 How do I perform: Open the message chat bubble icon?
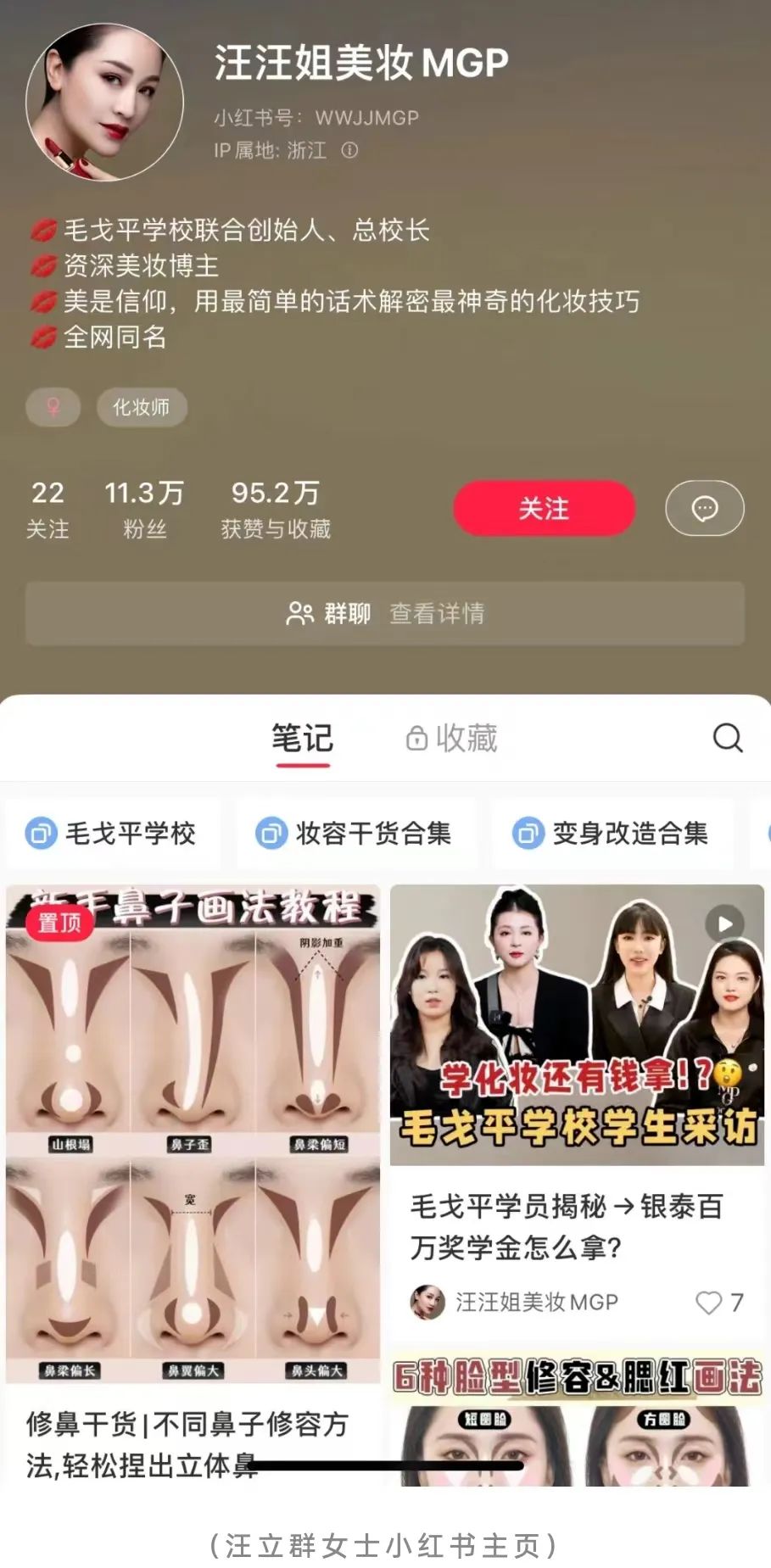coord(704,508)
